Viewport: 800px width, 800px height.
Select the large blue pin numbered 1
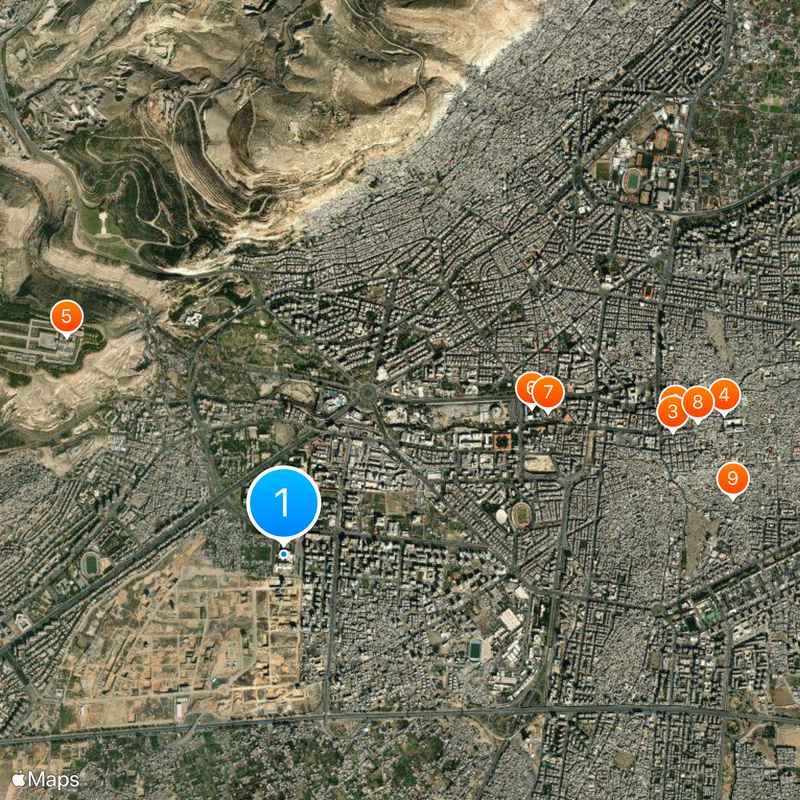(283, 503)
